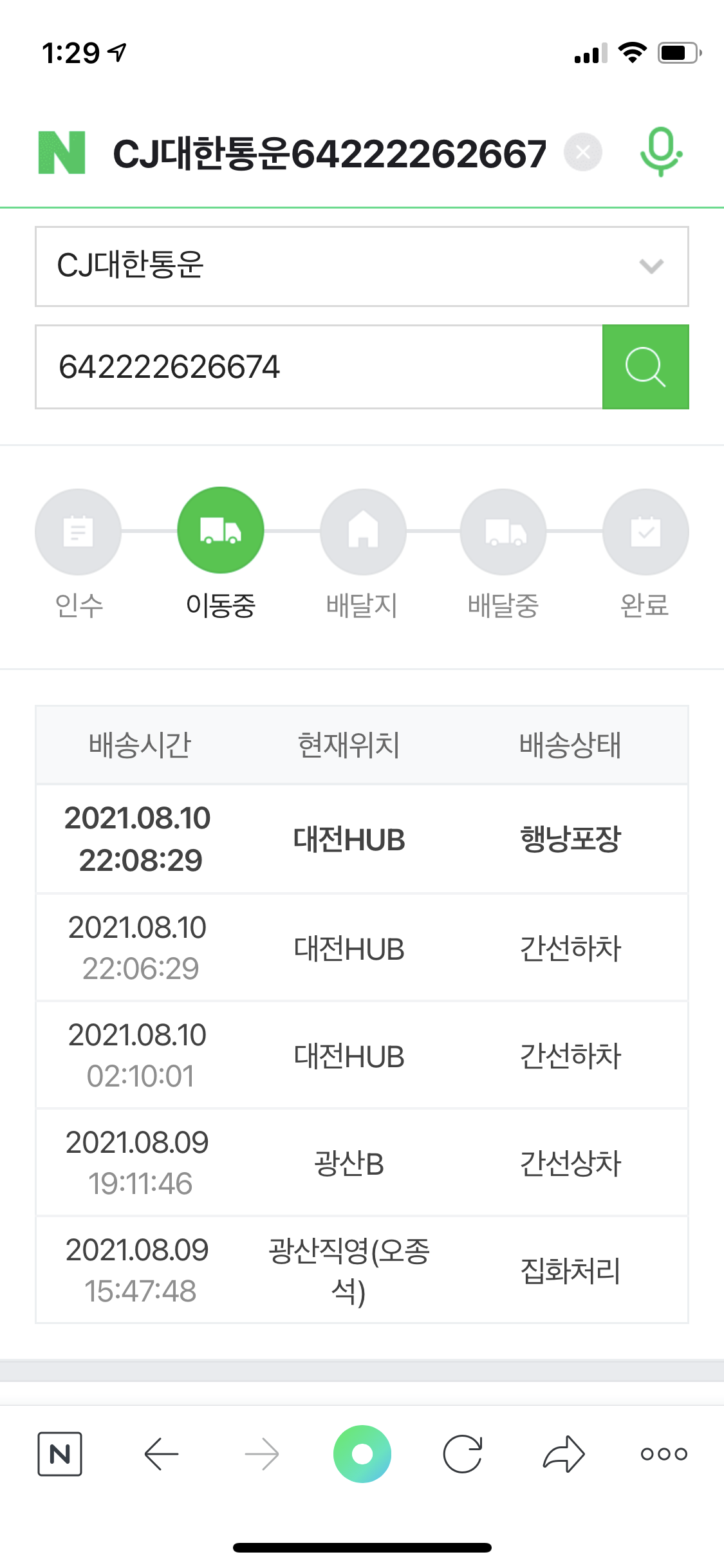
Task: Edit the tracking number field
Action: pyautogui.click(x=319, y=367)
